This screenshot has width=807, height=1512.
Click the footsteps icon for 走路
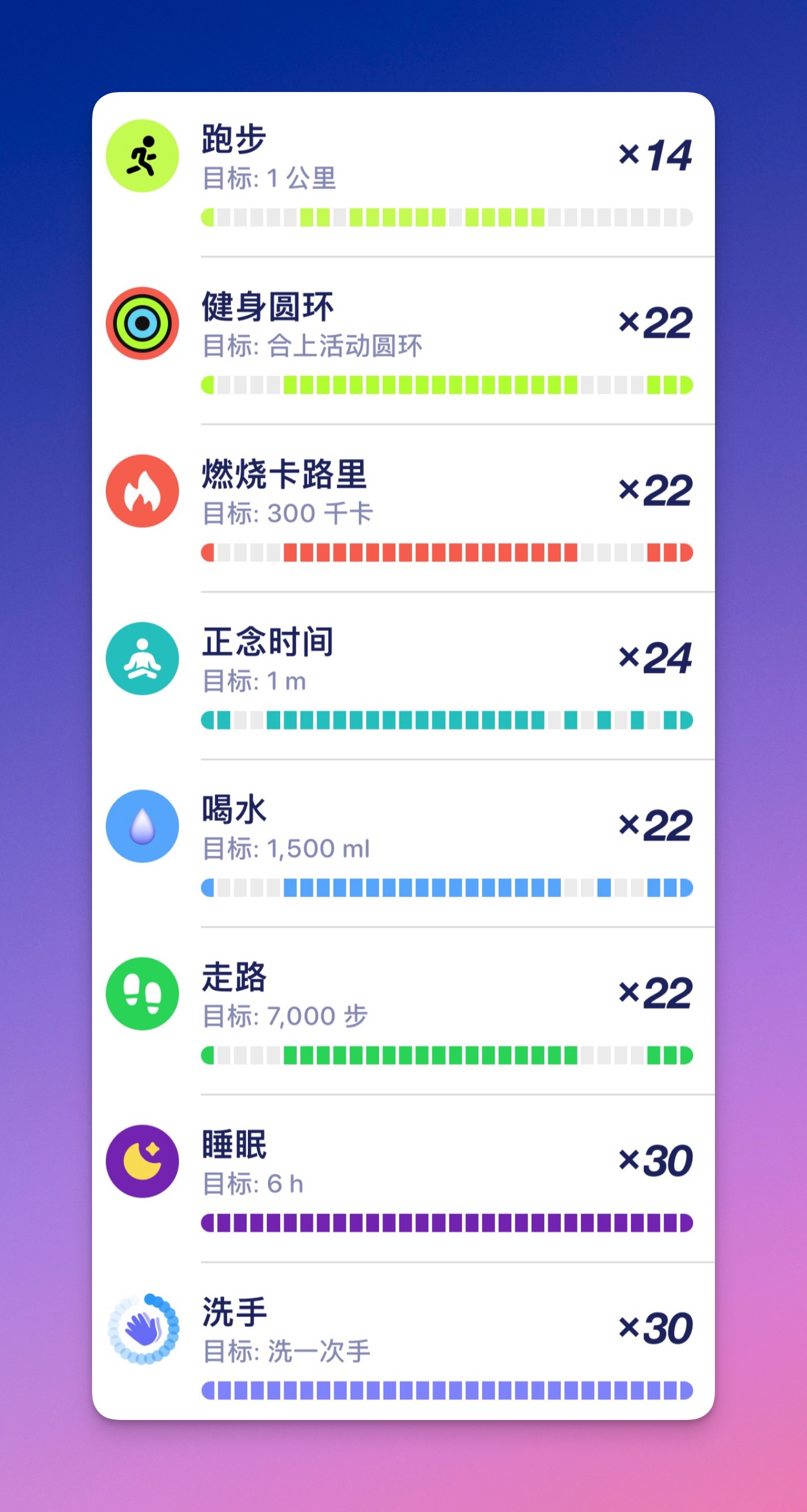pyautogui.click(x=142, y=992)
